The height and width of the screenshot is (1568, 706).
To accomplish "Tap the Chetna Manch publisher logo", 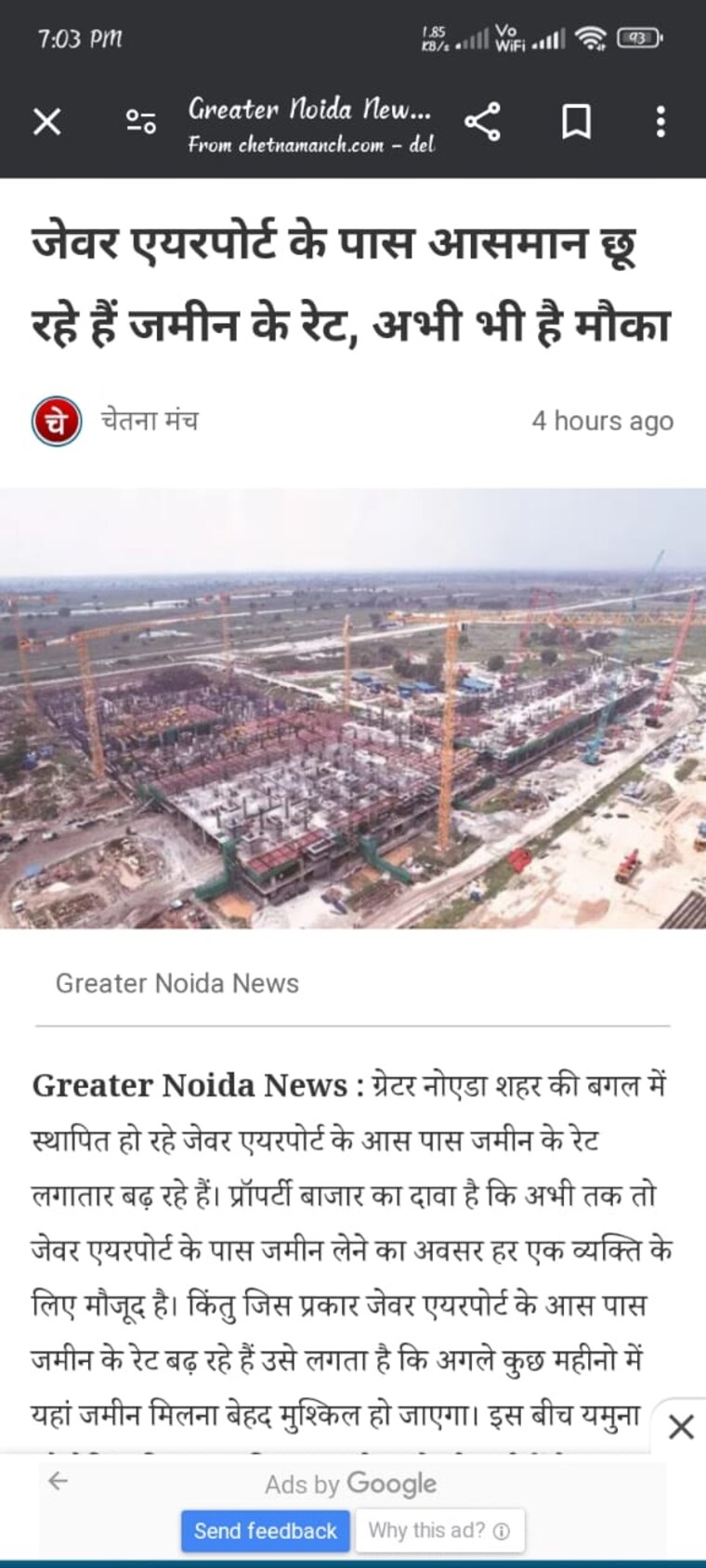I will (53, 421).
